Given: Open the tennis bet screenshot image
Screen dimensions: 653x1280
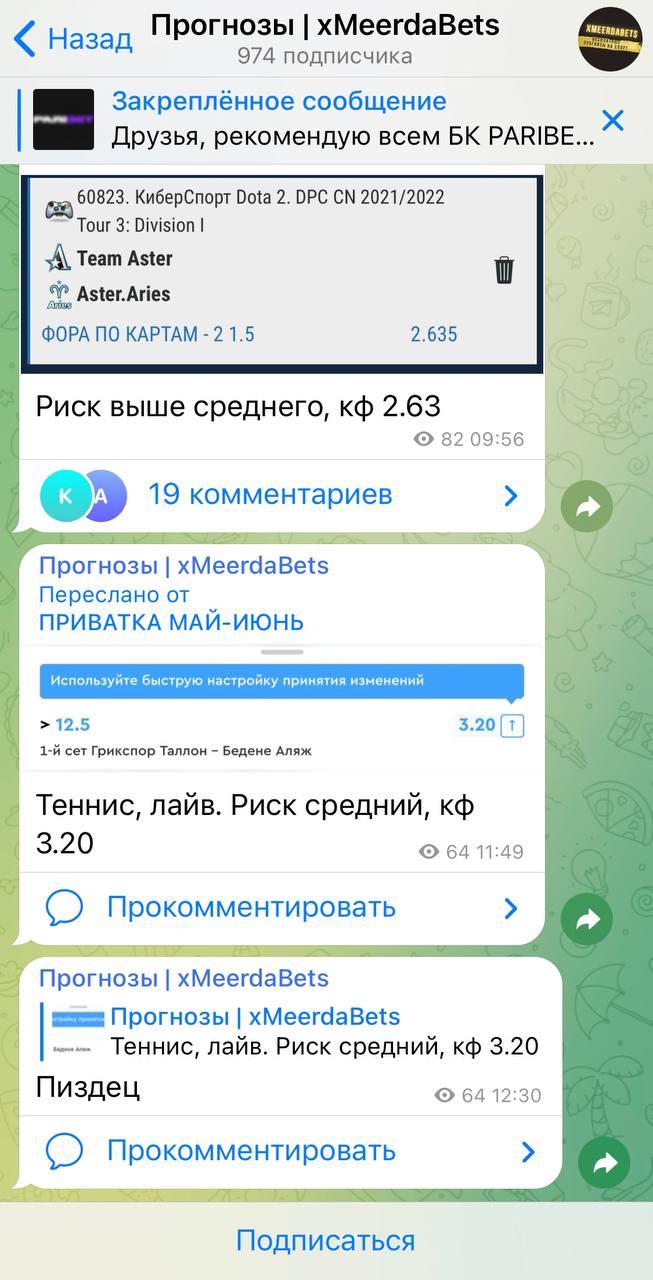Looking at the screenshot, I should pyautogui.click(x=282, y=710).
